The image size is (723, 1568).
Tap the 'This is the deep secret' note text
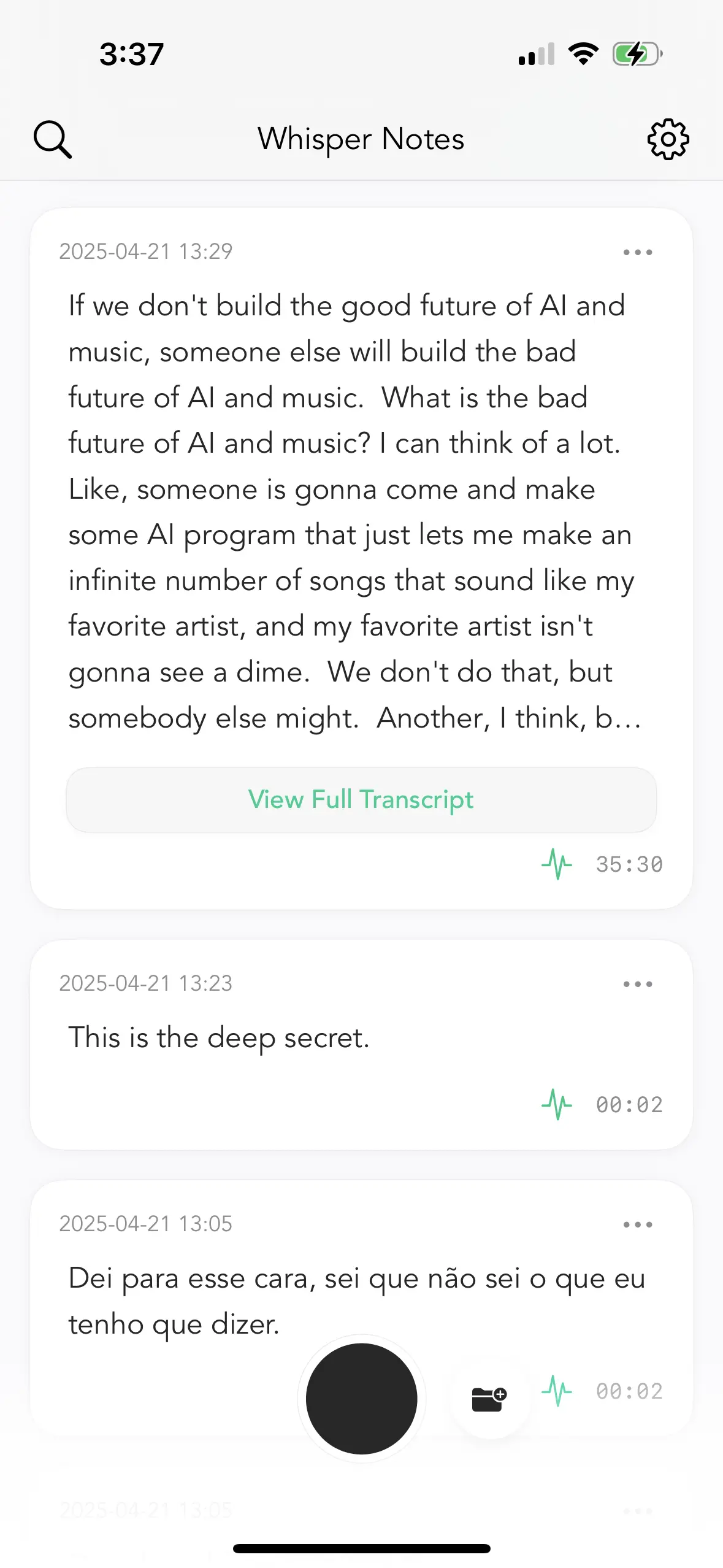pyautogui.click(x=218, y=1037)
